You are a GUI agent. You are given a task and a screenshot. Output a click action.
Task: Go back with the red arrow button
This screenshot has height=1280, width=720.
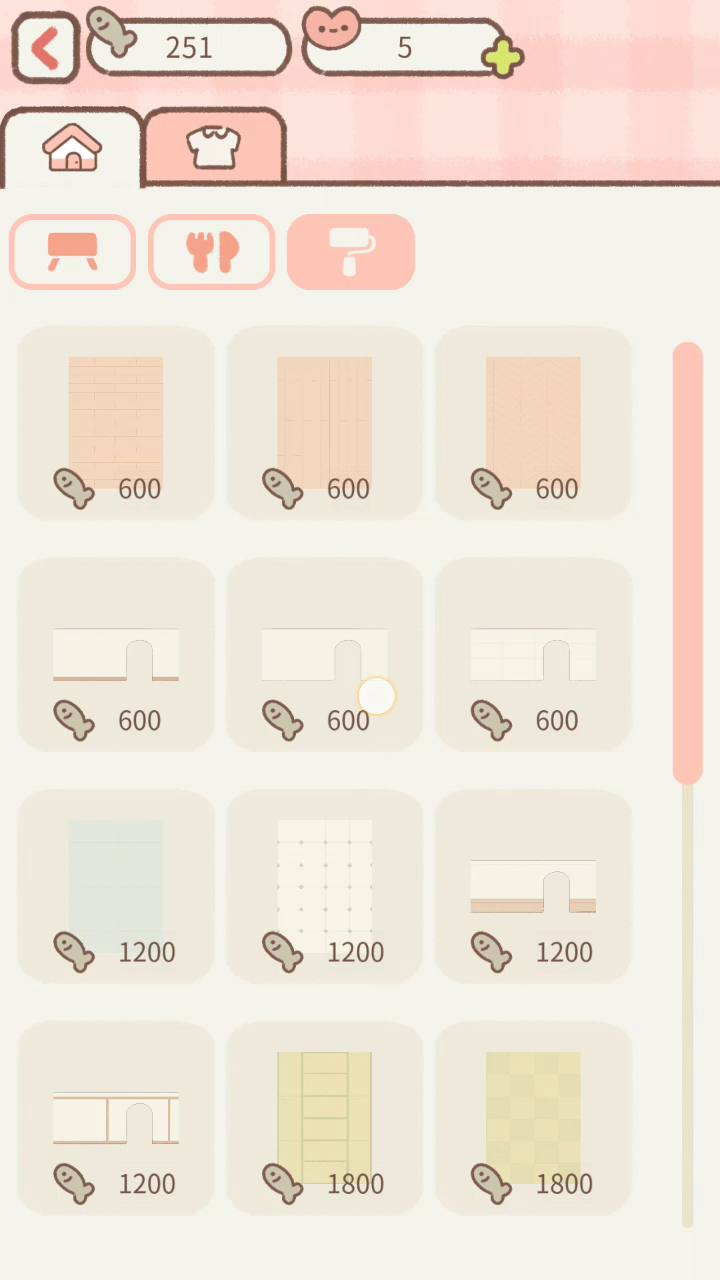(46, 47)
